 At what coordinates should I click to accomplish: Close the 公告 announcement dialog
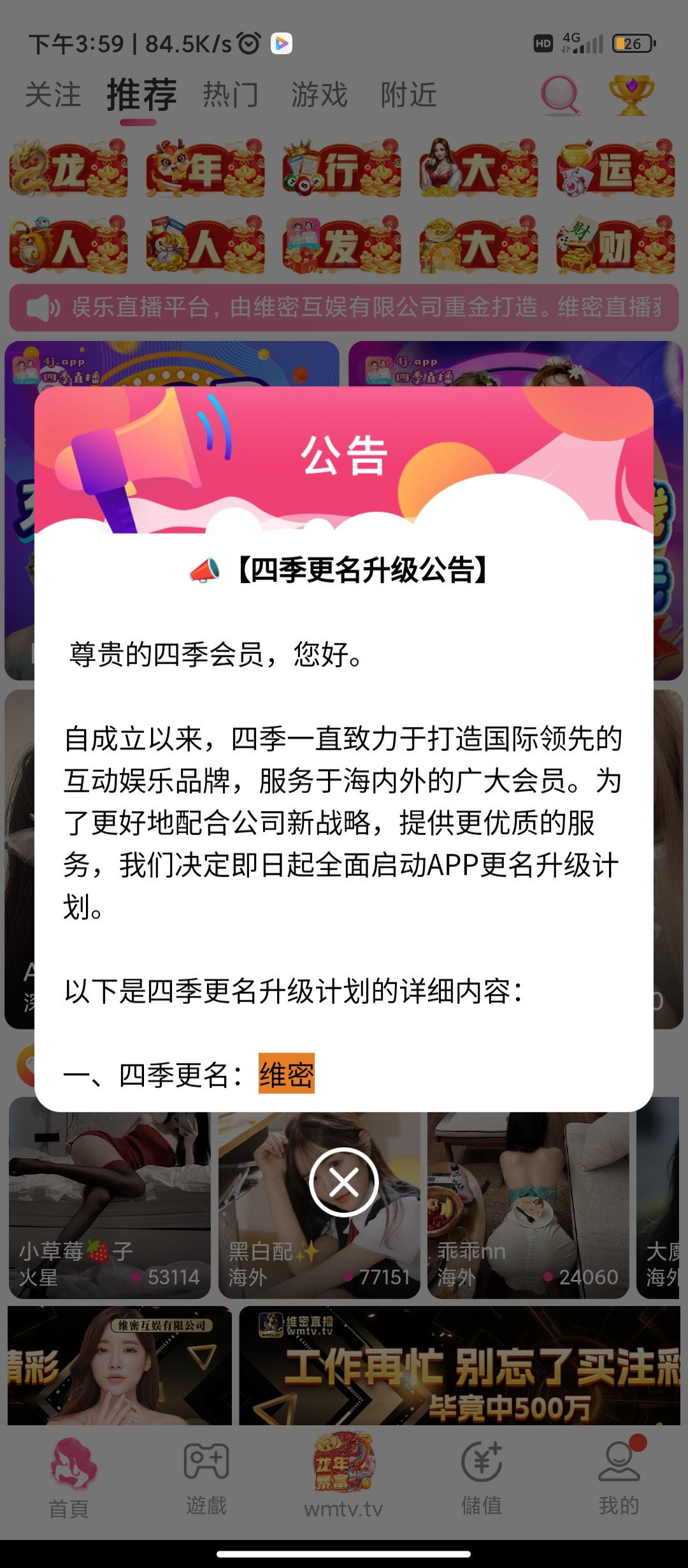344,1183
